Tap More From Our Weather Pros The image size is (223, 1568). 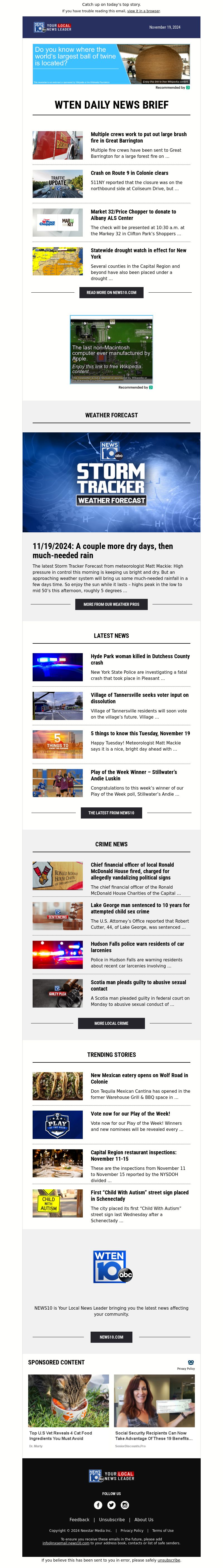click(111, 604)
